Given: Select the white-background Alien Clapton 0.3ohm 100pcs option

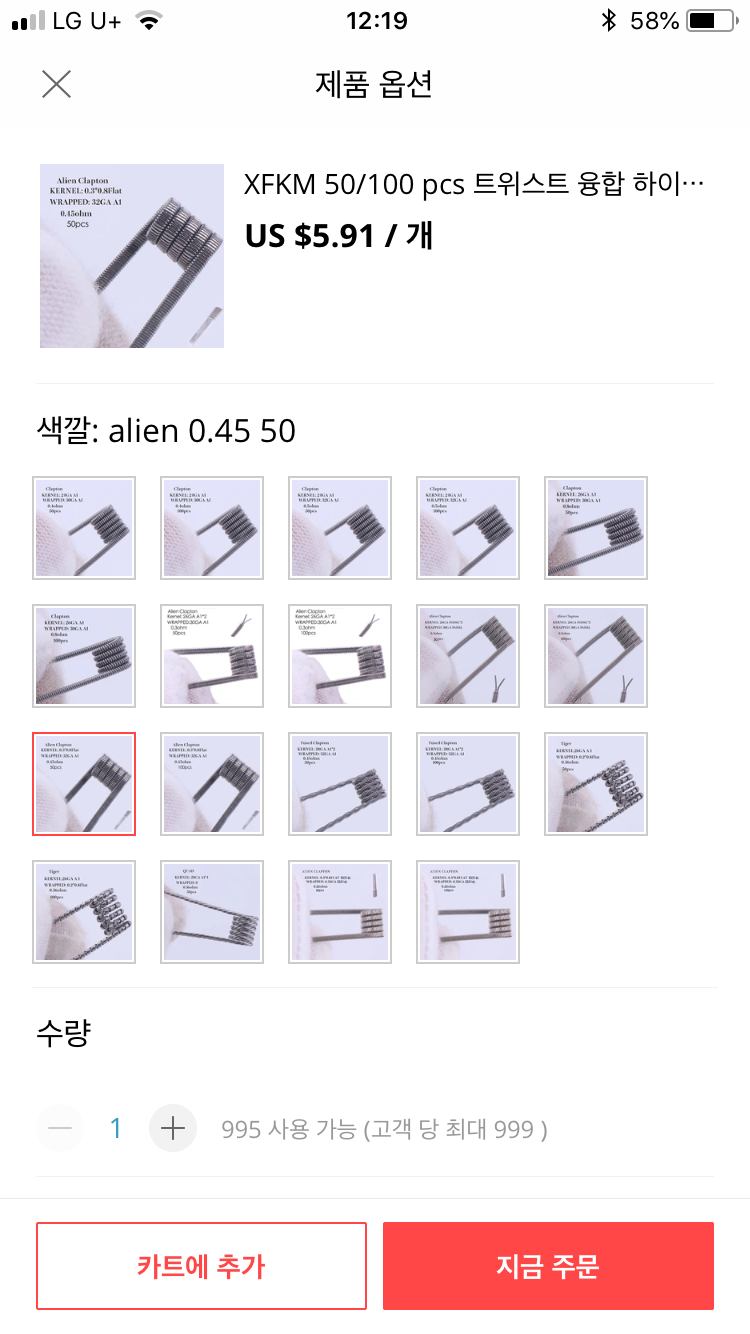Looking at the screenshot, I should pyautogui.click(x=340, y=656).
